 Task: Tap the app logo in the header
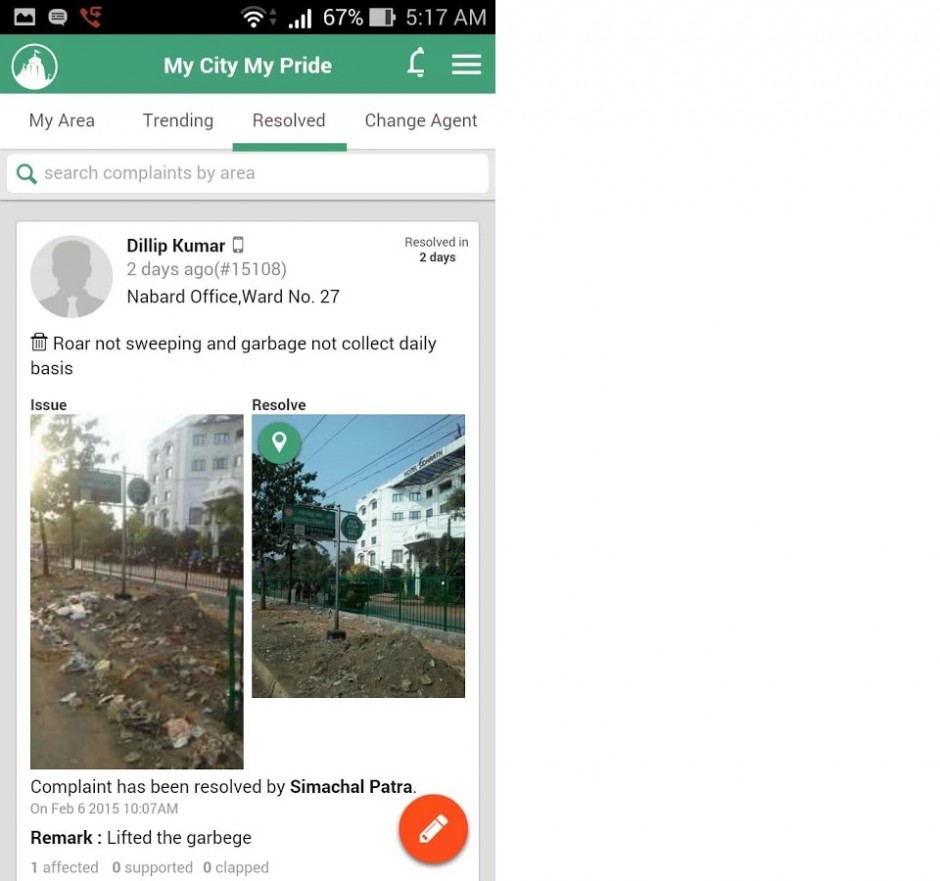(35, 66)
